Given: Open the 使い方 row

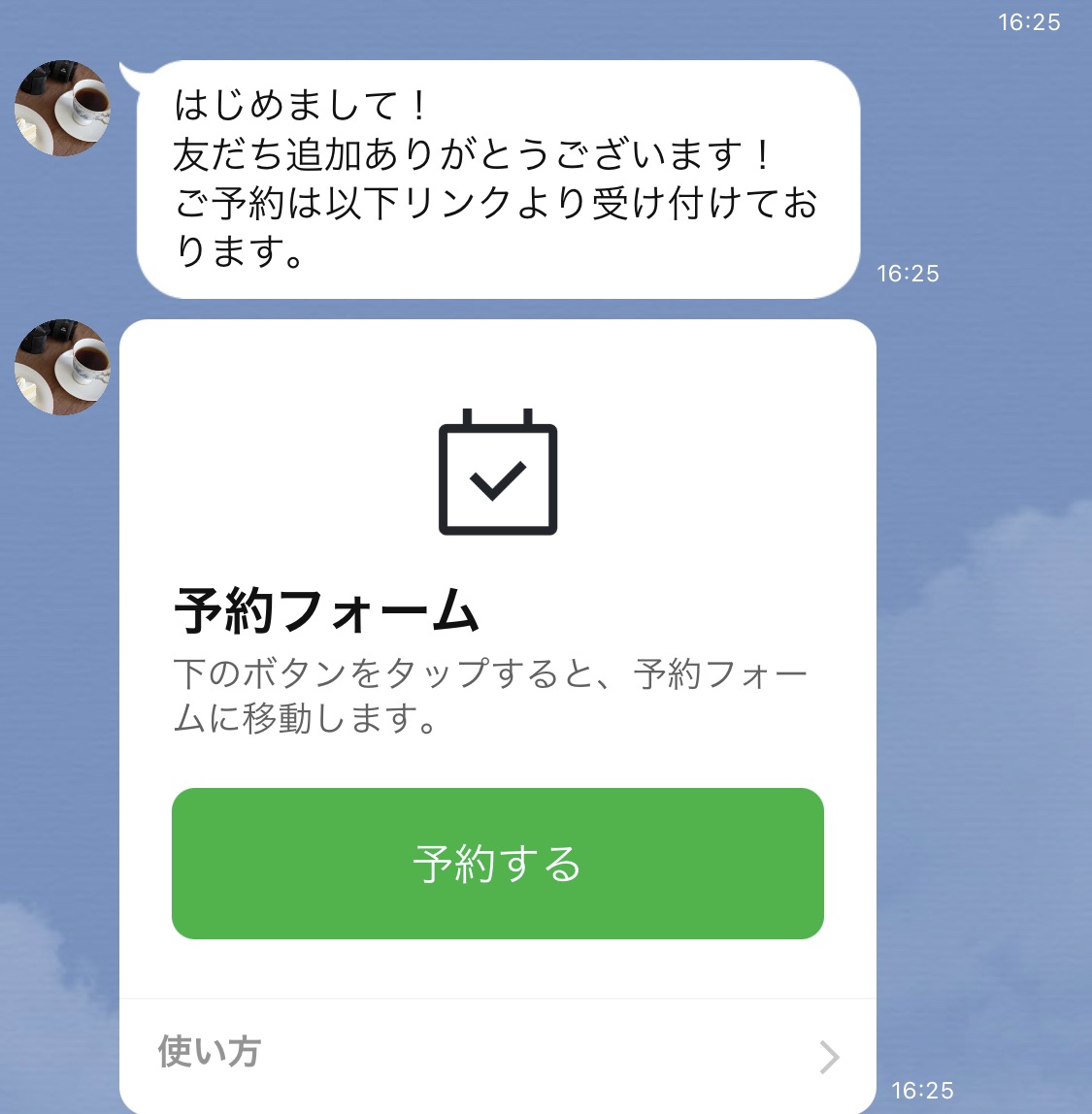Looking at the screenshot, I should pyautogui.click(x=497, y=1054).
